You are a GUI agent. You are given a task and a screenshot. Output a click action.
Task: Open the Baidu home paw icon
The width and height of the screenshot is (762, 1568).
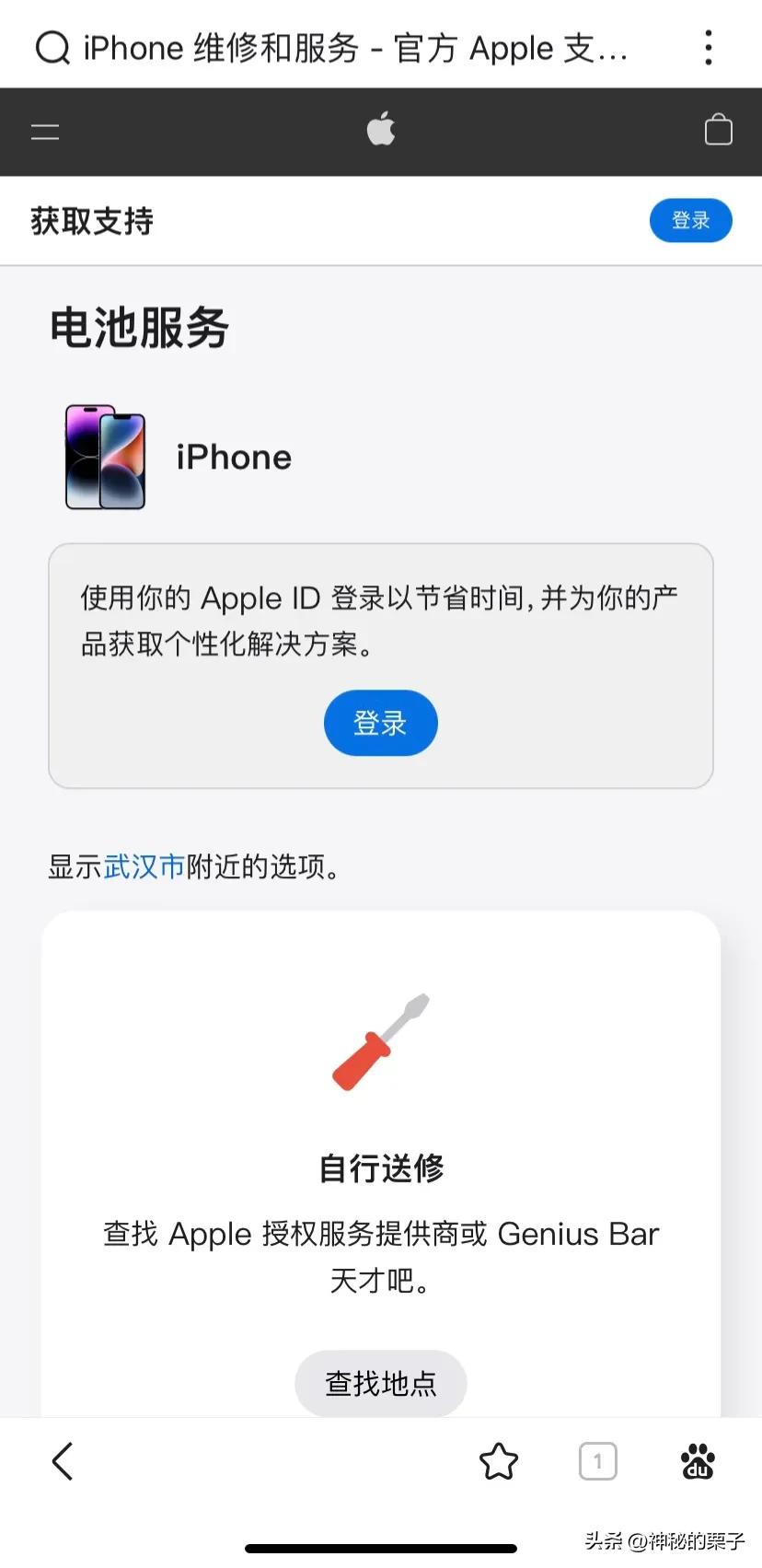698,1461
